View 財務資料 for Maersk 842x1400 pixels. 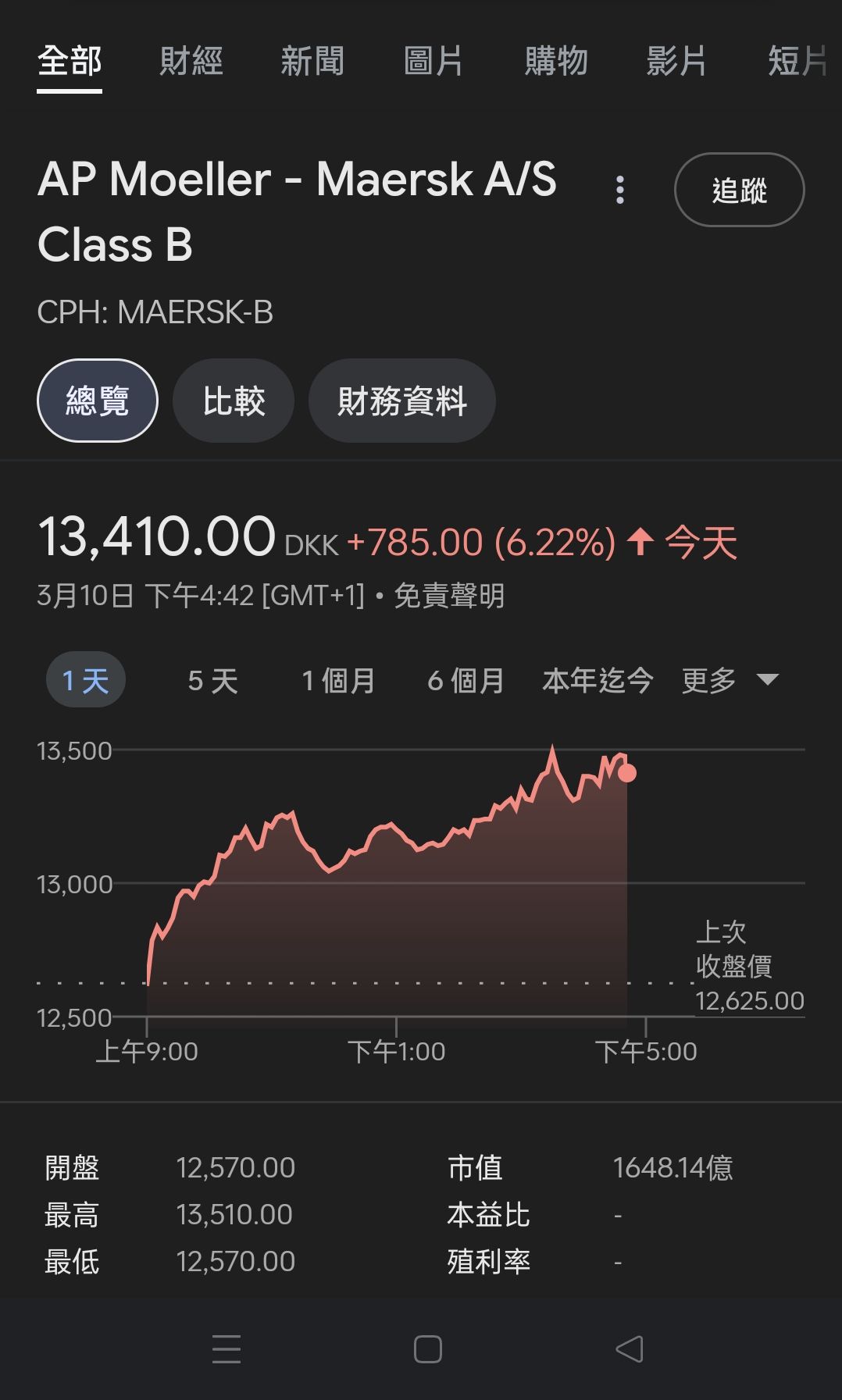402,401
